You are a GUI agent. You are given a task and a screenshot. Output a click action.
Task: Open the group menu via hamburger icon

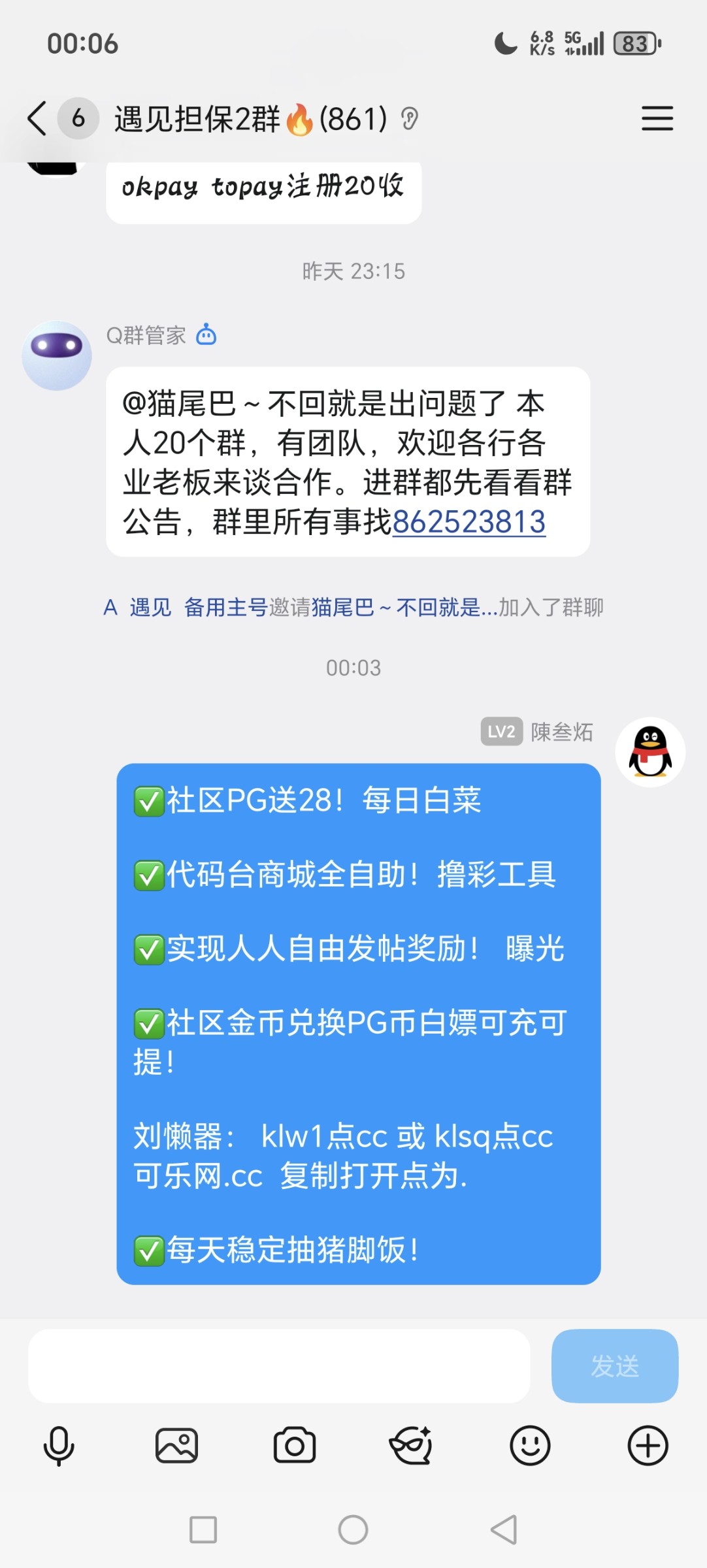[x=658, y=120]
